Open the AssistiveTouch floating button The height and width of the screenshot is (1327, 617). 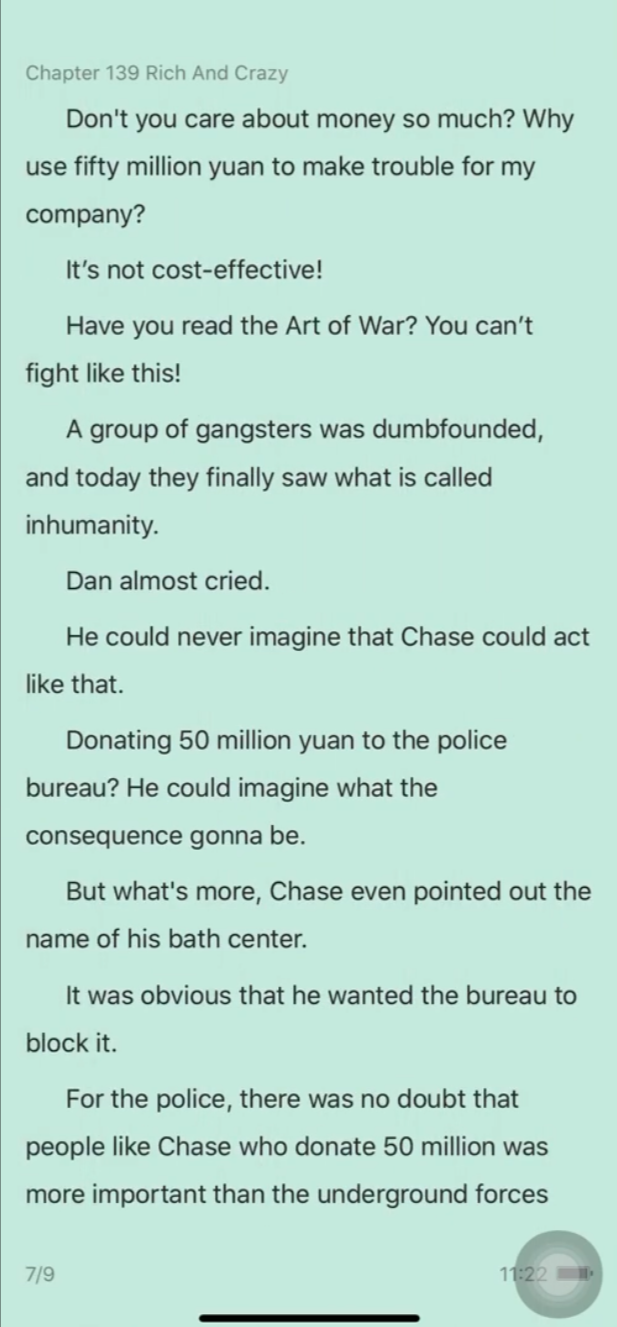click(x=558, y=1273)
